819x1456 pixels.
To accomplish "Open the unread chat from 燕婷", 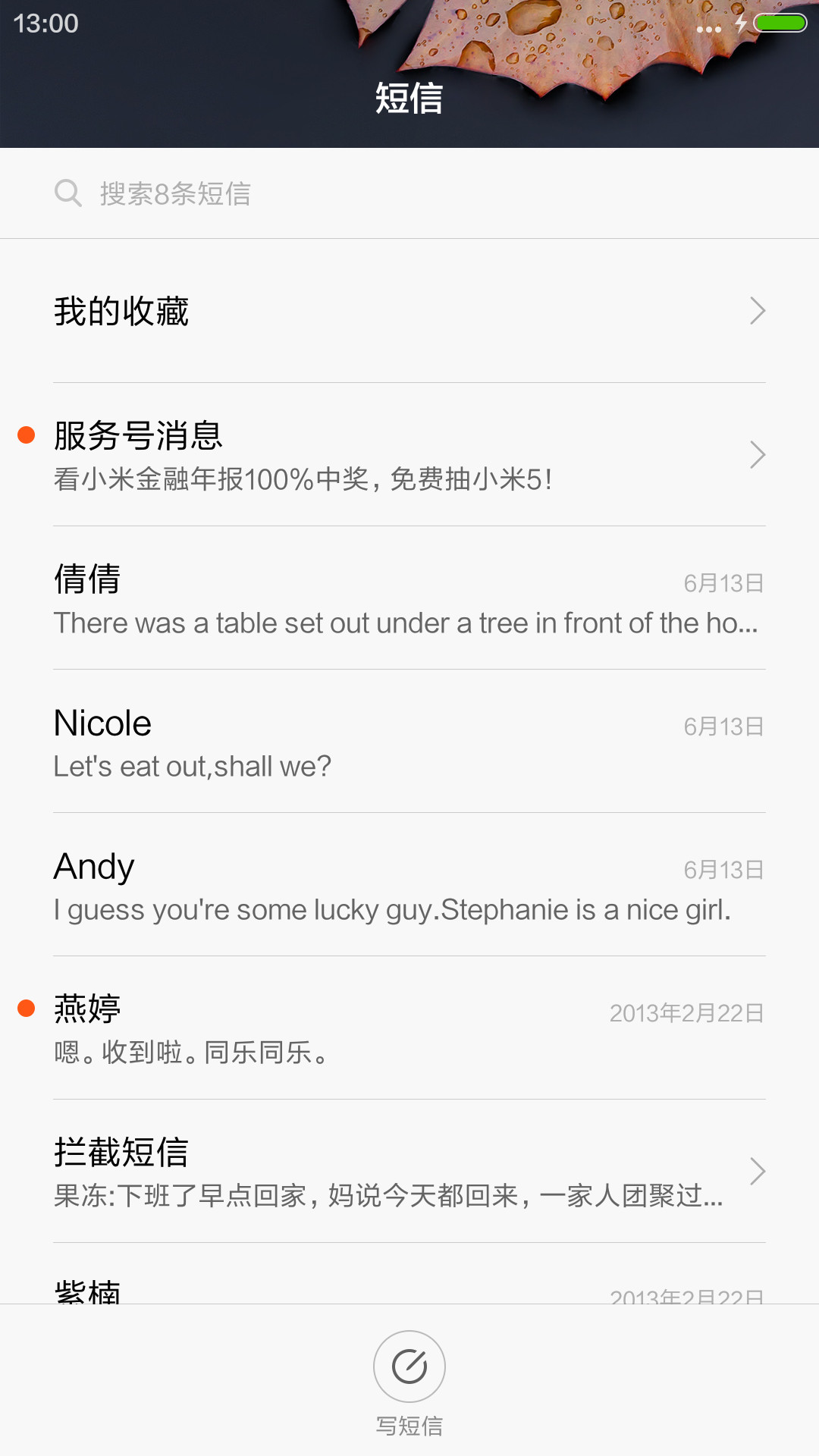I will (409, 1028).
